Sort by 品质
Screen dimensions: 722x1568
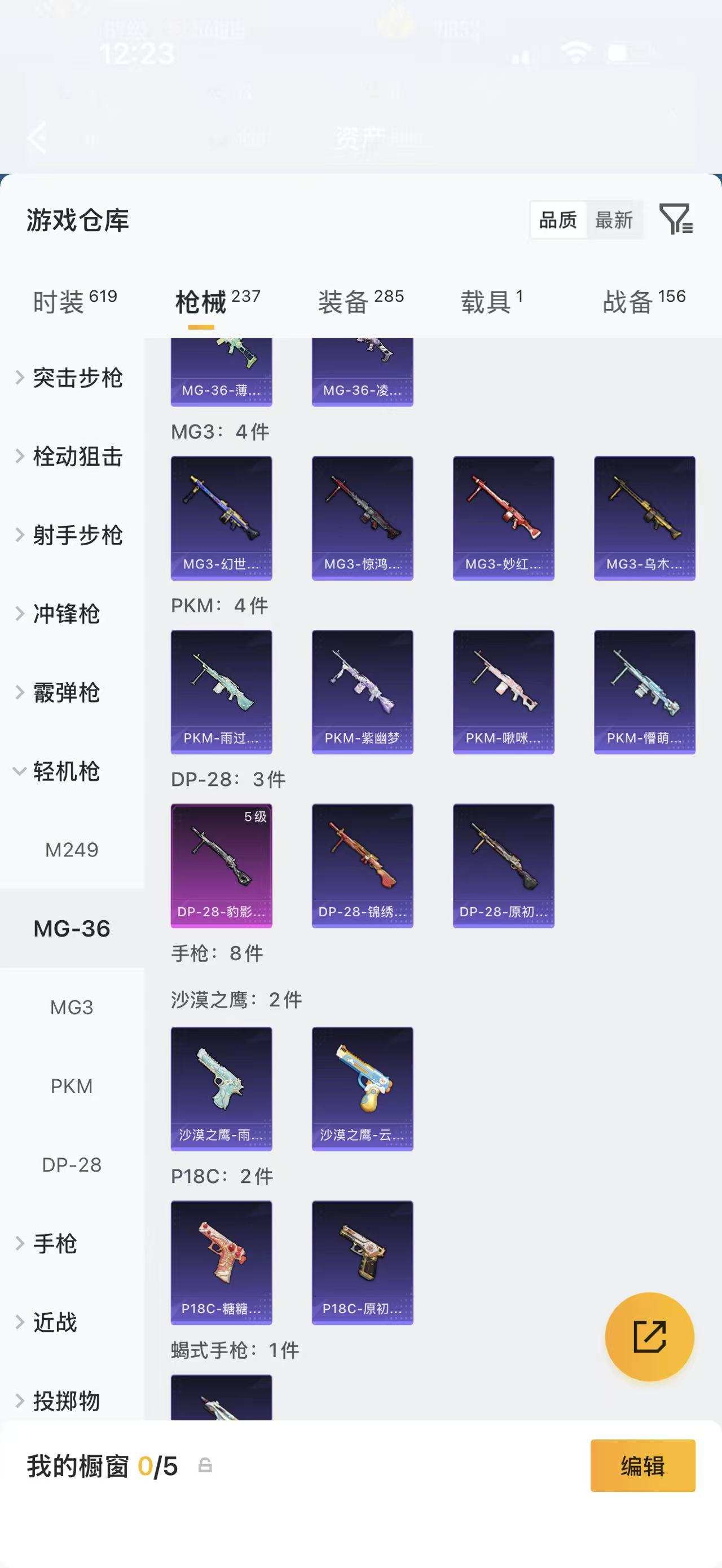558,220
